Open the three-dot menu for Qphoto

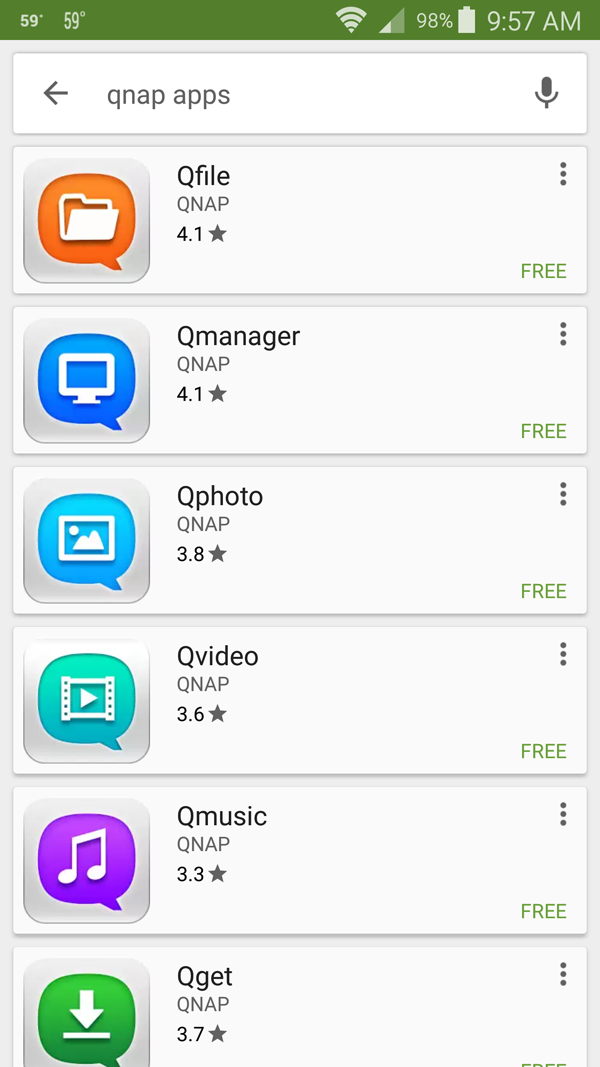tap(563, 494)
